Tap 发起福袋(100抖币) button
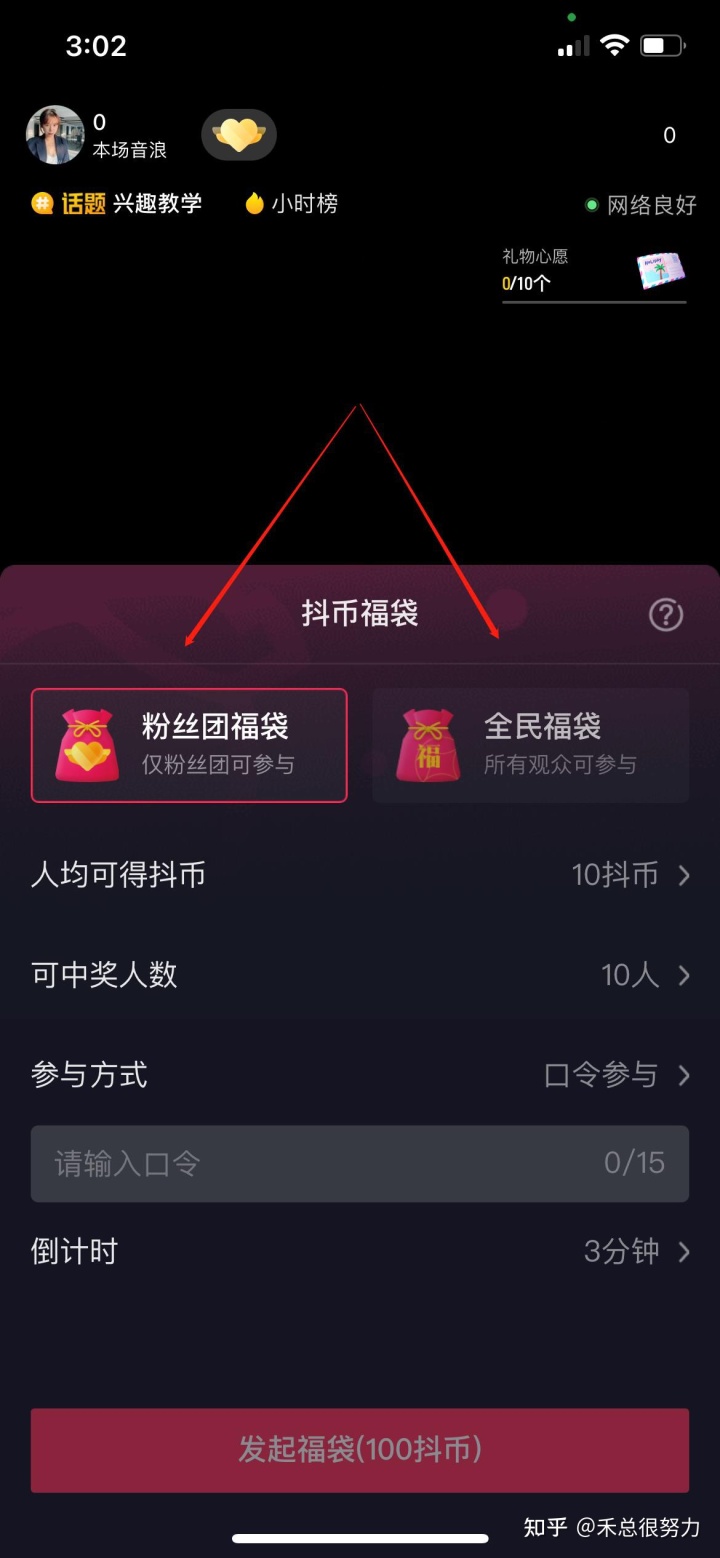Viewport: 720px width, 1558px height. pyautogui.click(x=360, y=1449)
